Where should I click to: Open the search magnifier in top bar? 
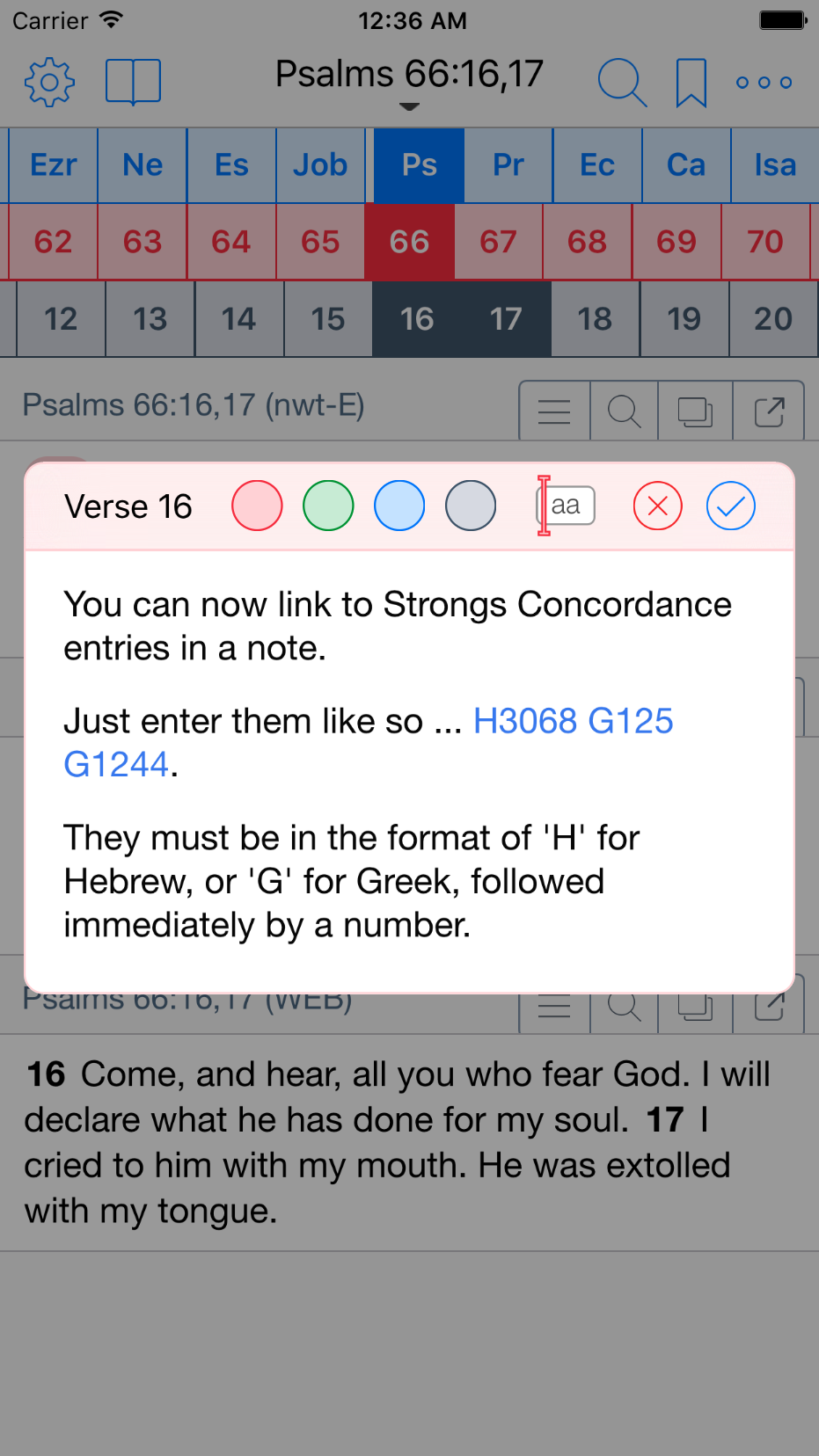(622, 83)
